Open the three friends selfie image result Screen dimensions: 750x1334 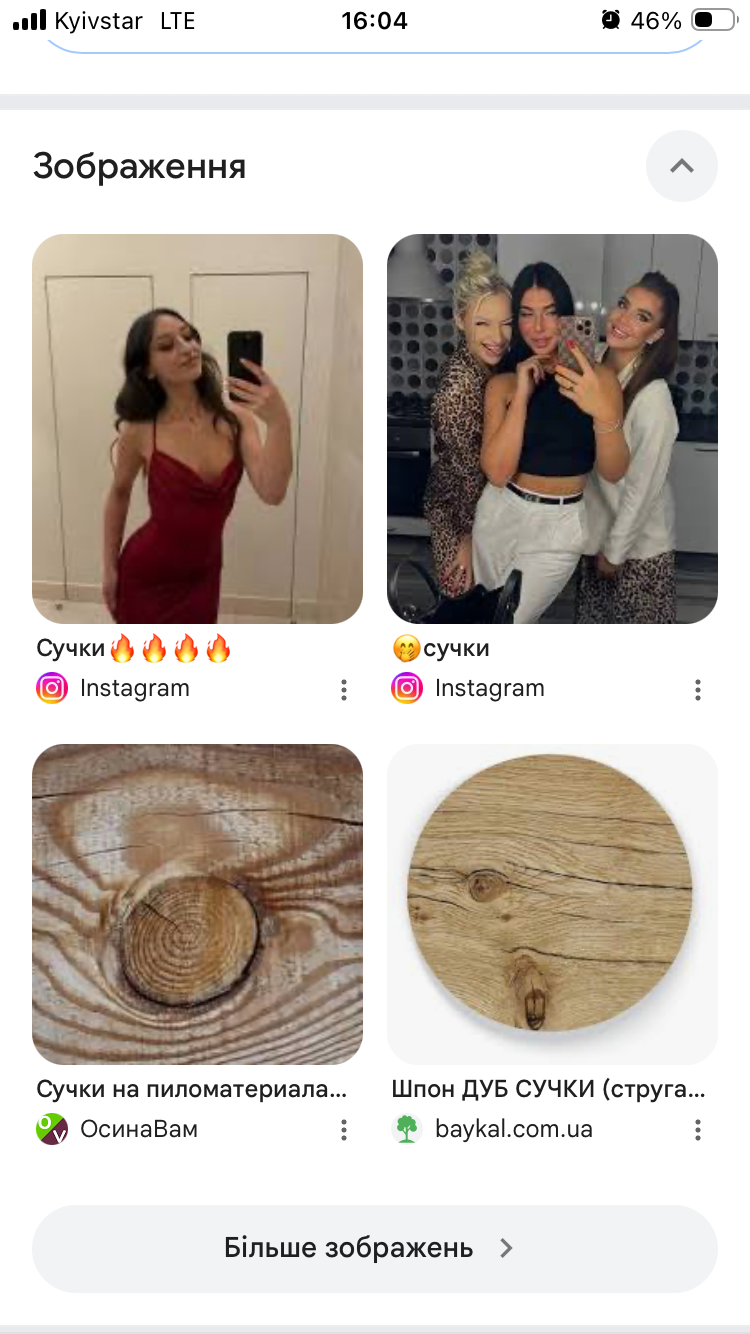point(552,428)
